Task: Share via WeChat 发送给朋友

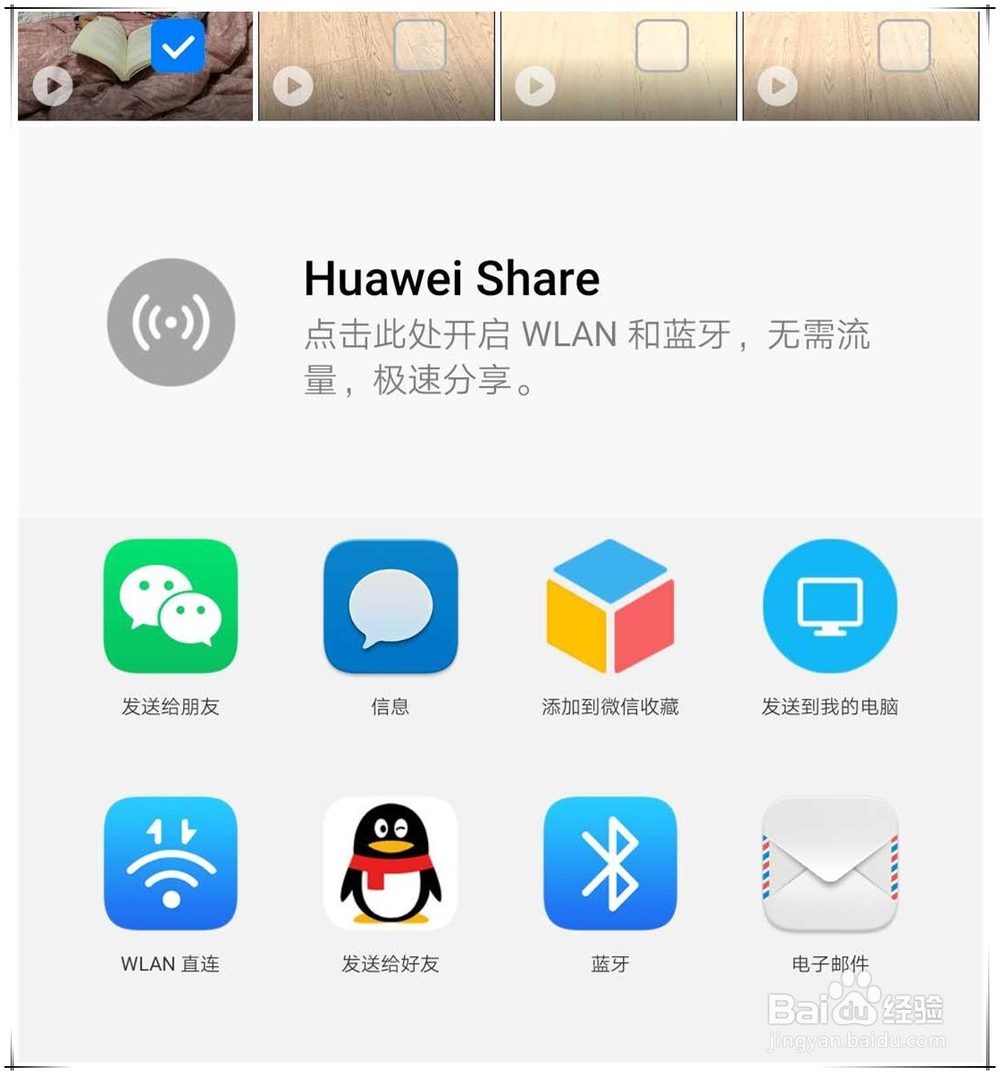Action: 170,605
